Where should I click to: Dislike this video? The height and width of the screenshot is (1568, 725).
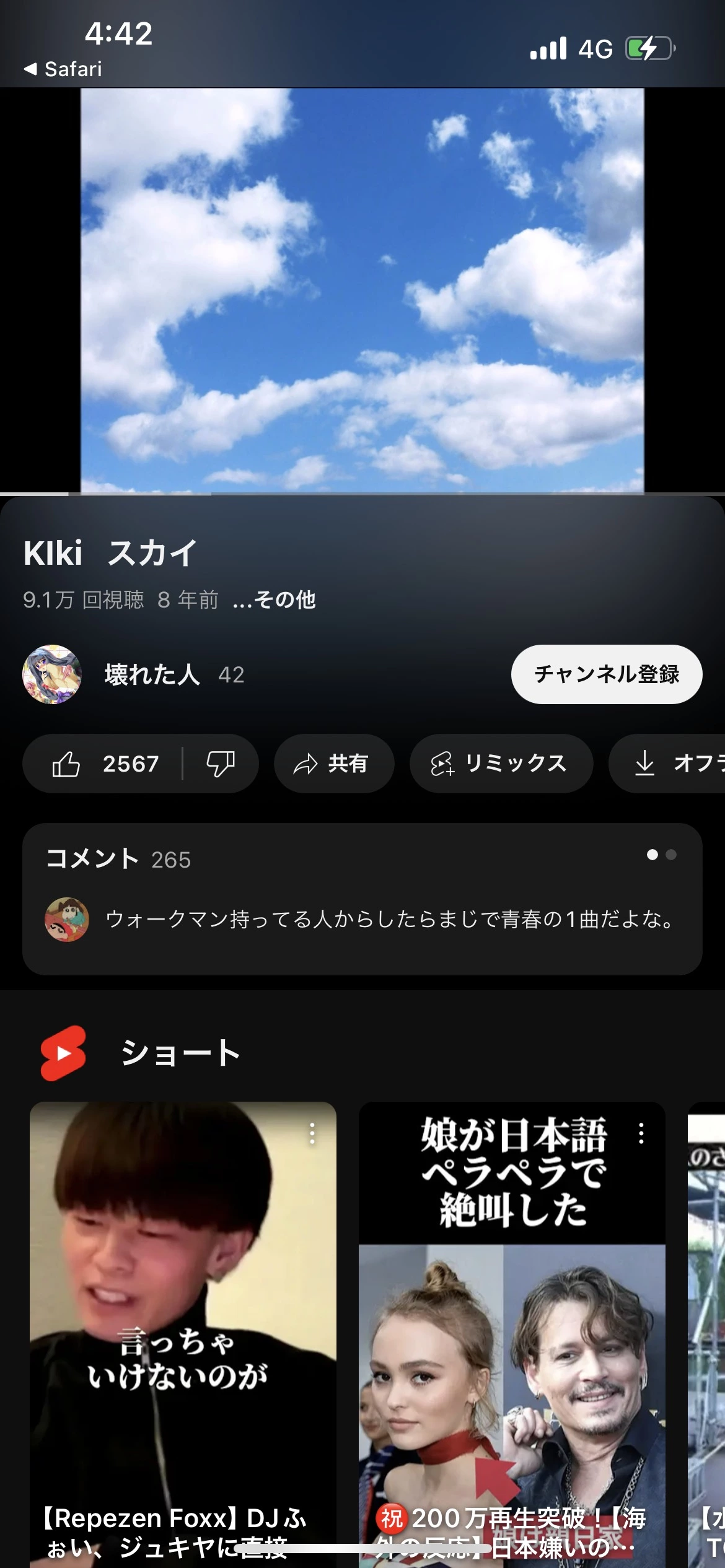click(x=220, y=764)
